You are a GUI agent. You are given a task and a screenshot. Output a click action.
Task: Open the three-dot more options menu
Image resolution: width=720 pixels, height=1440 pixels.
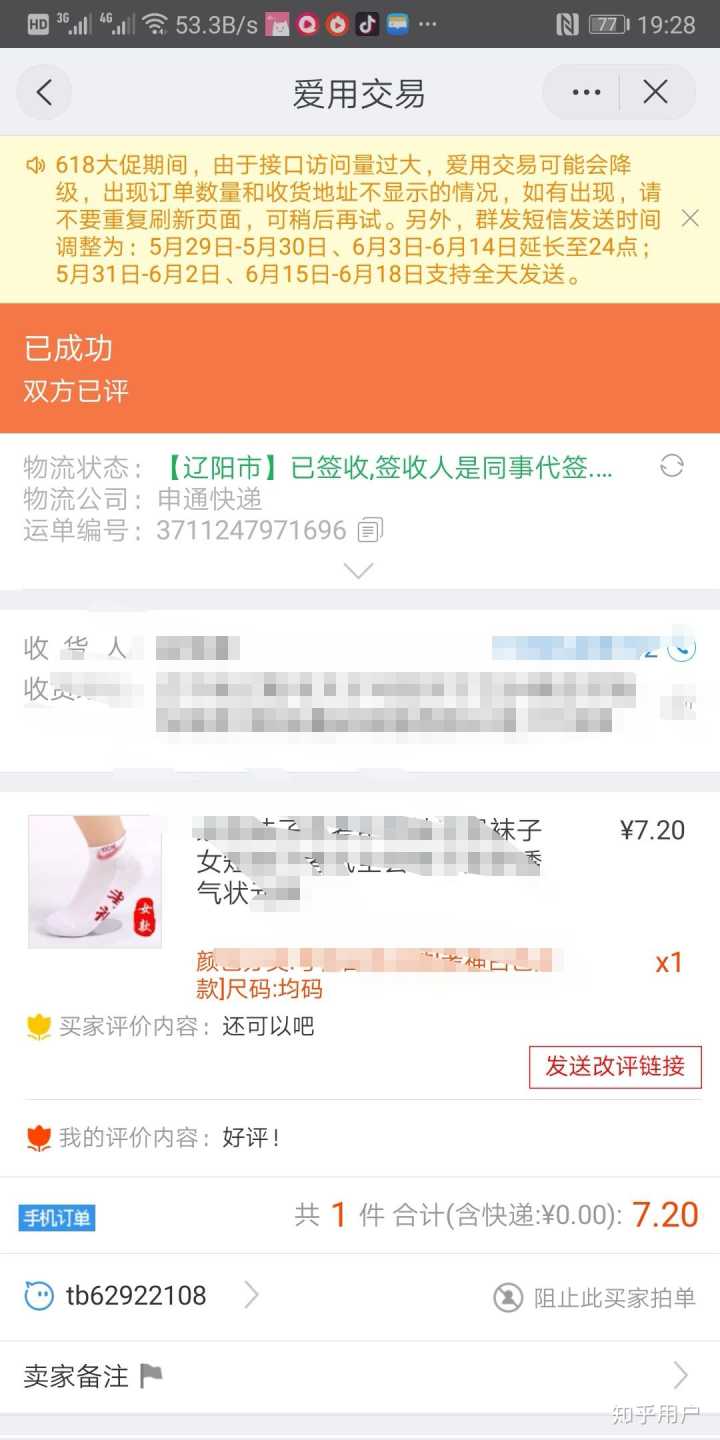point(586,93)
